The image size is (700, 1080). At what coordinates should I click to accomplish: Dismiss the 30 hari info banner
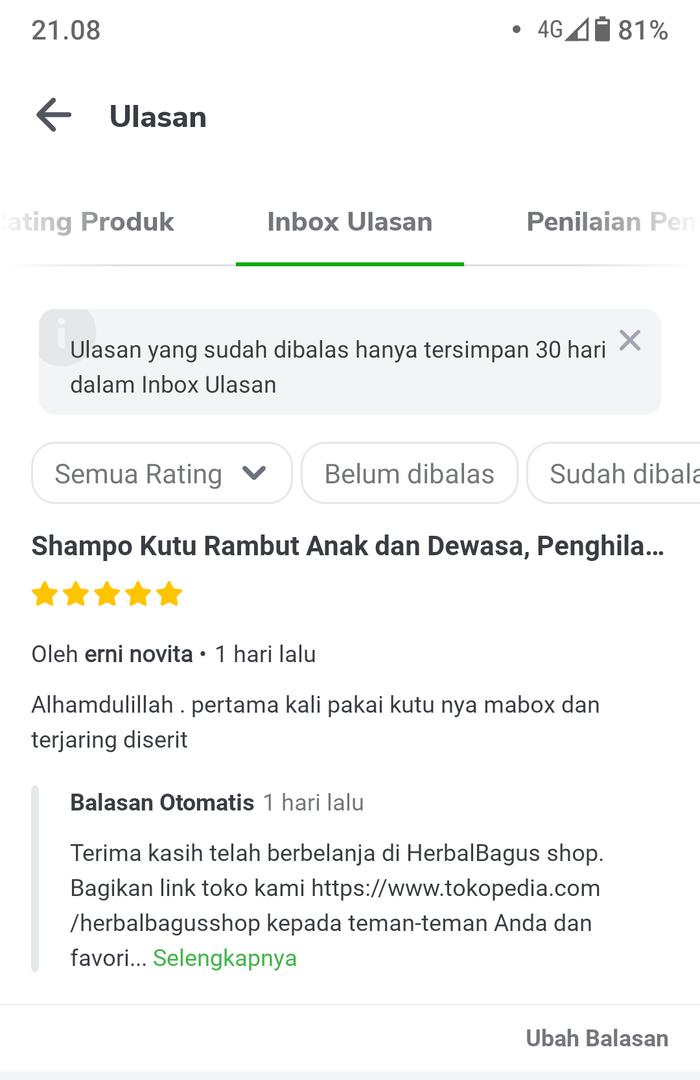pos(629,341)
